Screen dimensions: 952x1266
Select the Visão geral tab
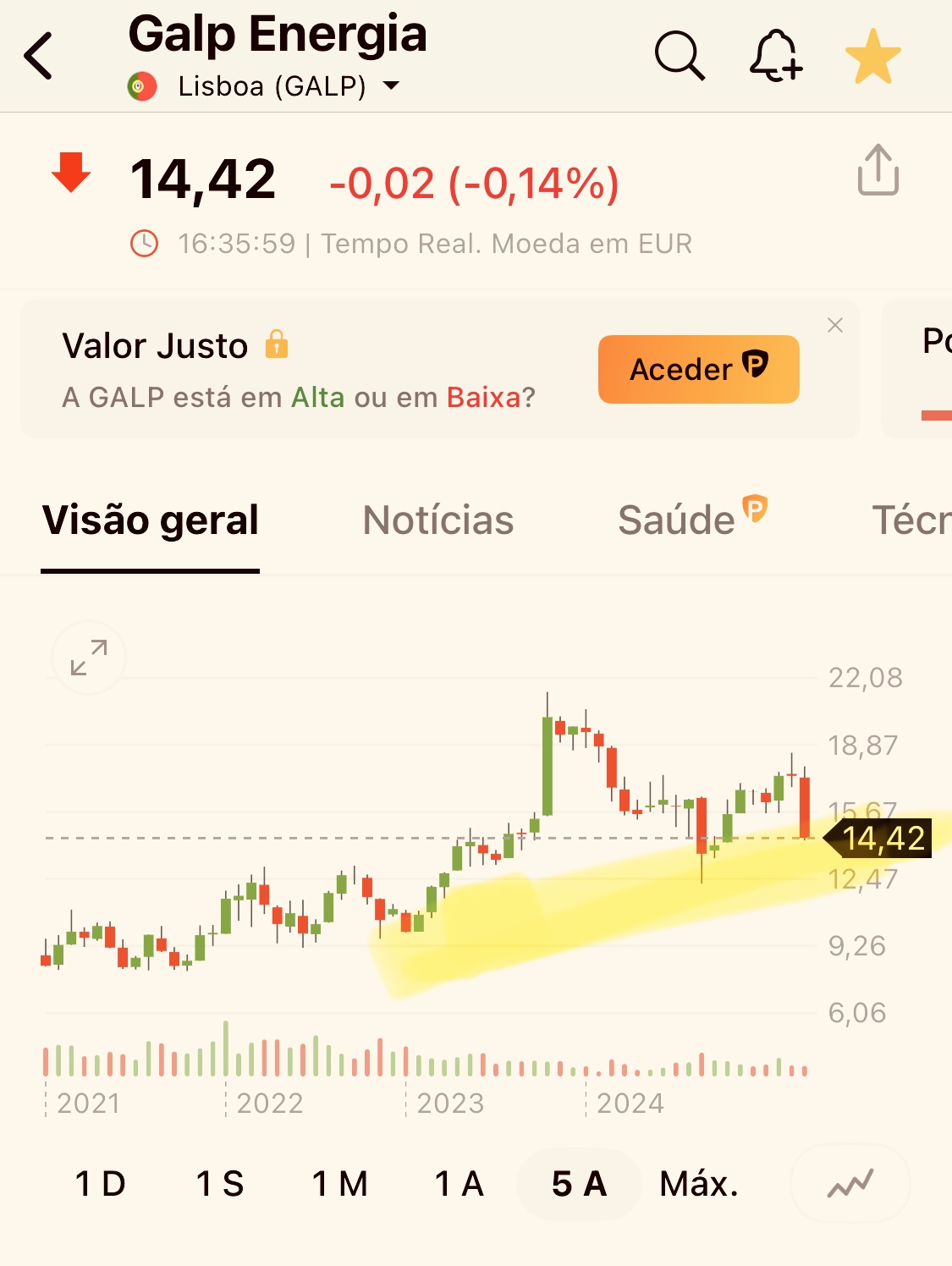[x=151, y=520]
